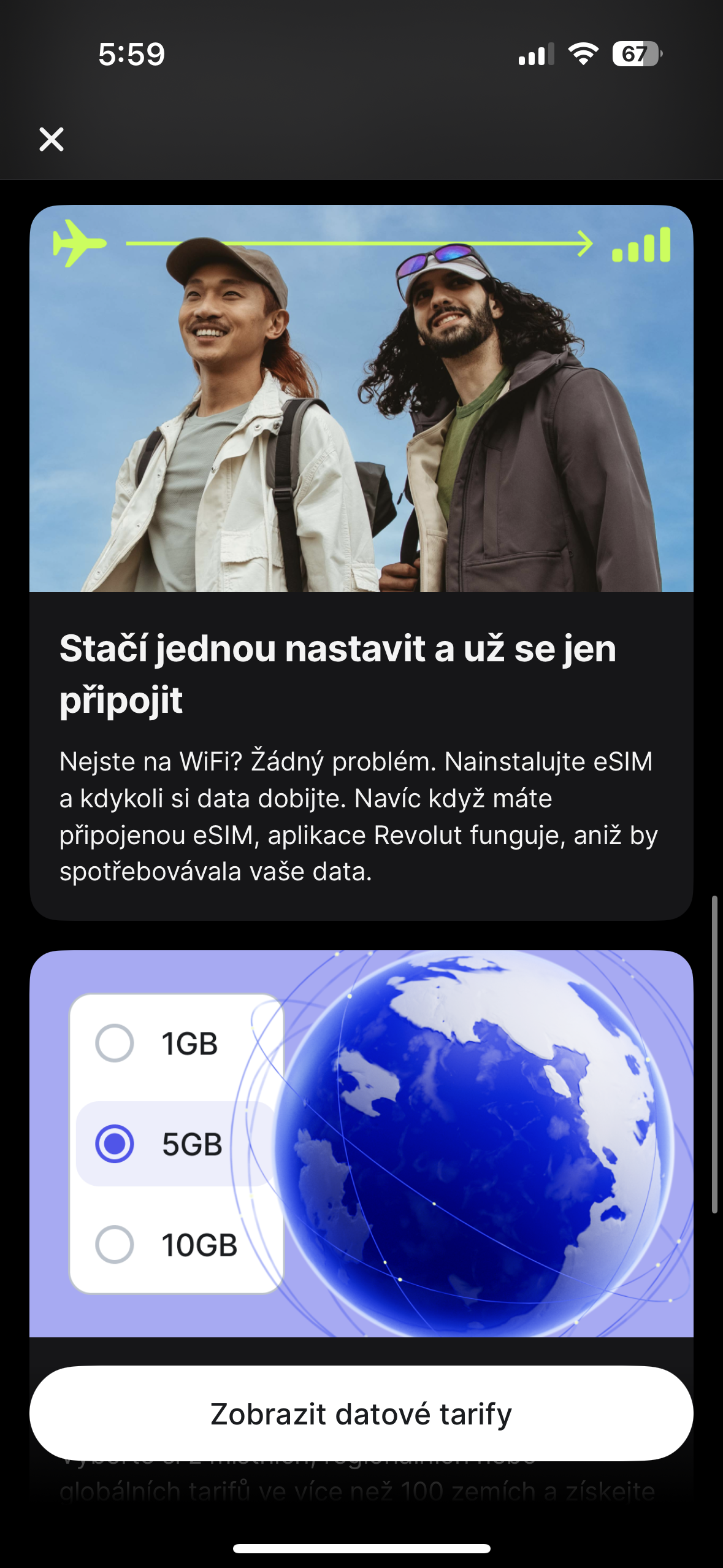Viewport: 723px width, 1568px height.
Task: Click the green airplane icon
Action: click(x=77, y=242)
